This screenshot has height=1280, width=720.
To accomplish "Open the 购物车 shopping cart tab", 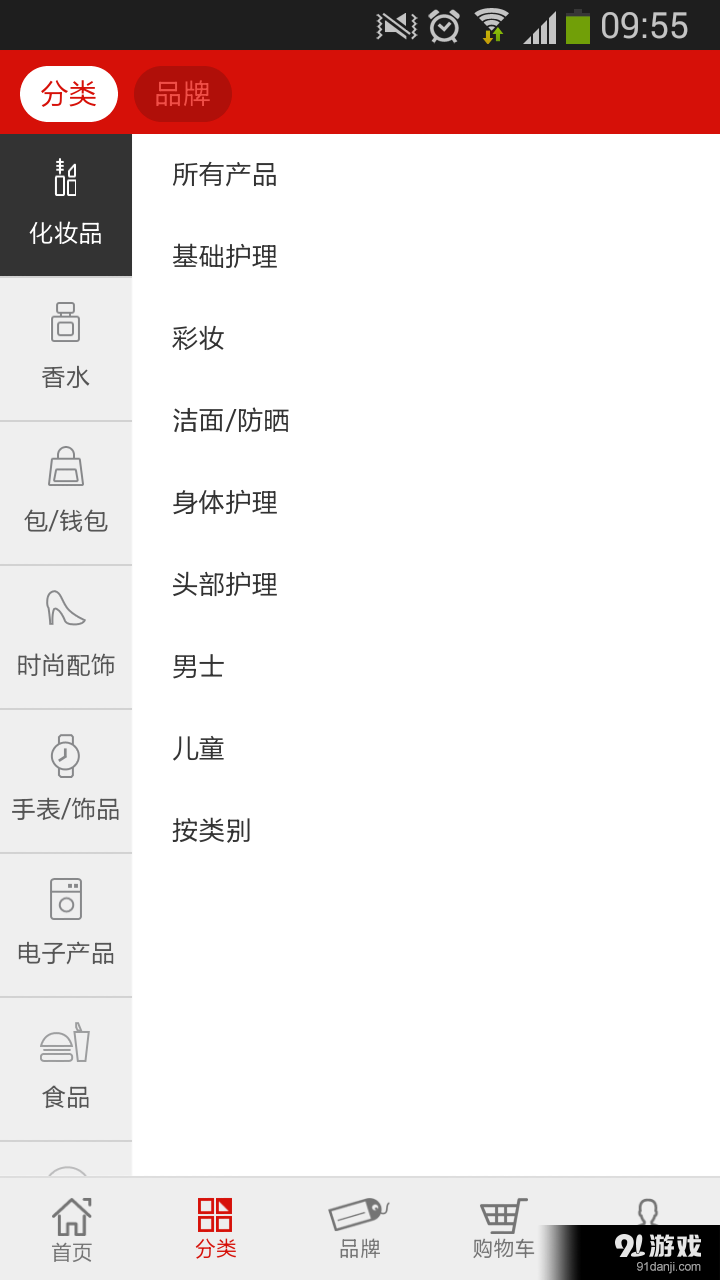I will click(x=504, y=1230).
